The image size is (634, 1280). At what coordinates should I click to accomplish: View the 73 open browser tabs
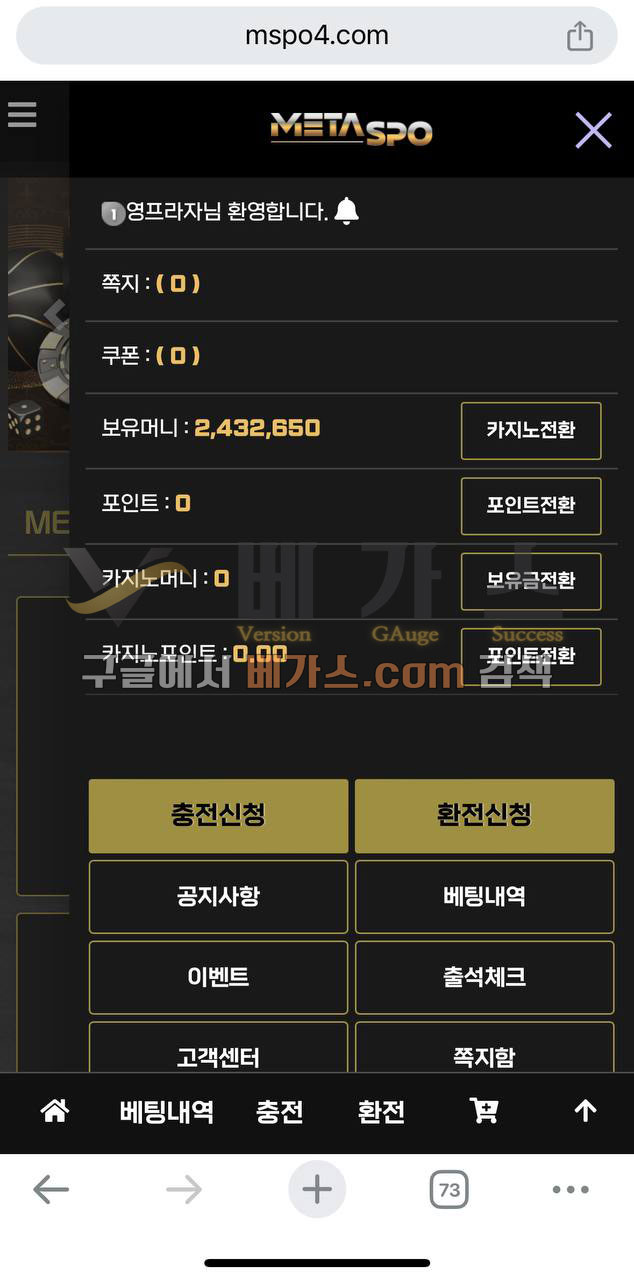click(x=449, y=1189)
